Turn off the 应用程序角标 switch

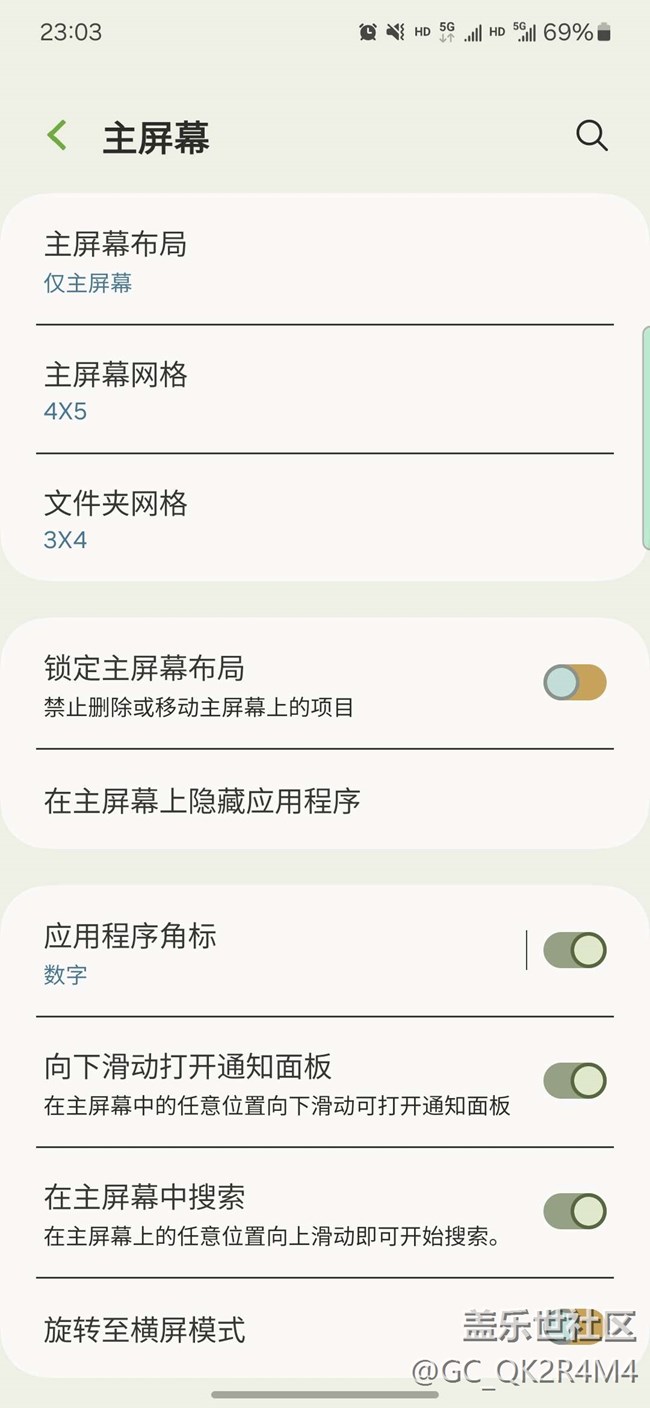tap(575, 951)
